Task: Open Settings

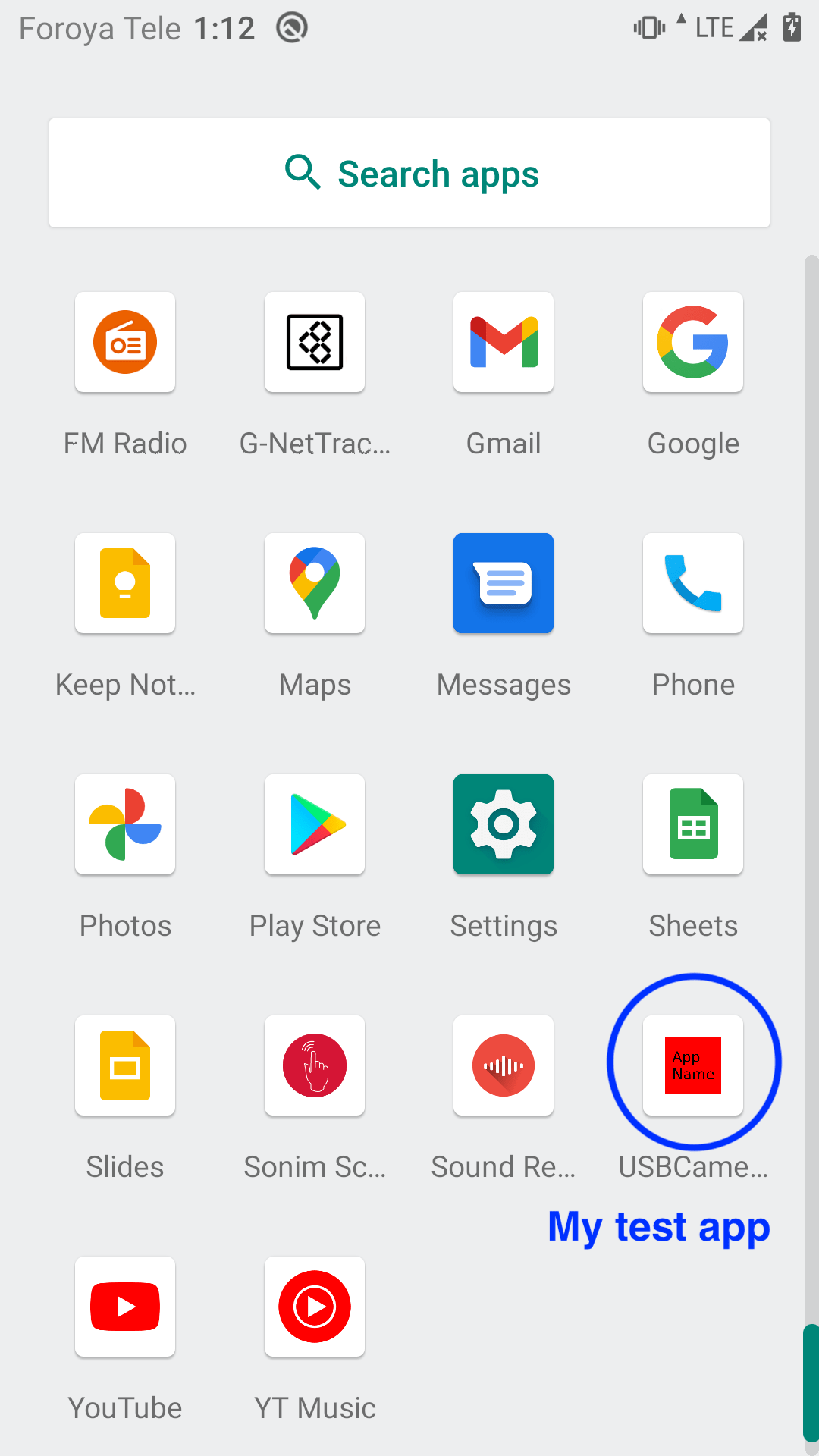Action: pos(504,825)
